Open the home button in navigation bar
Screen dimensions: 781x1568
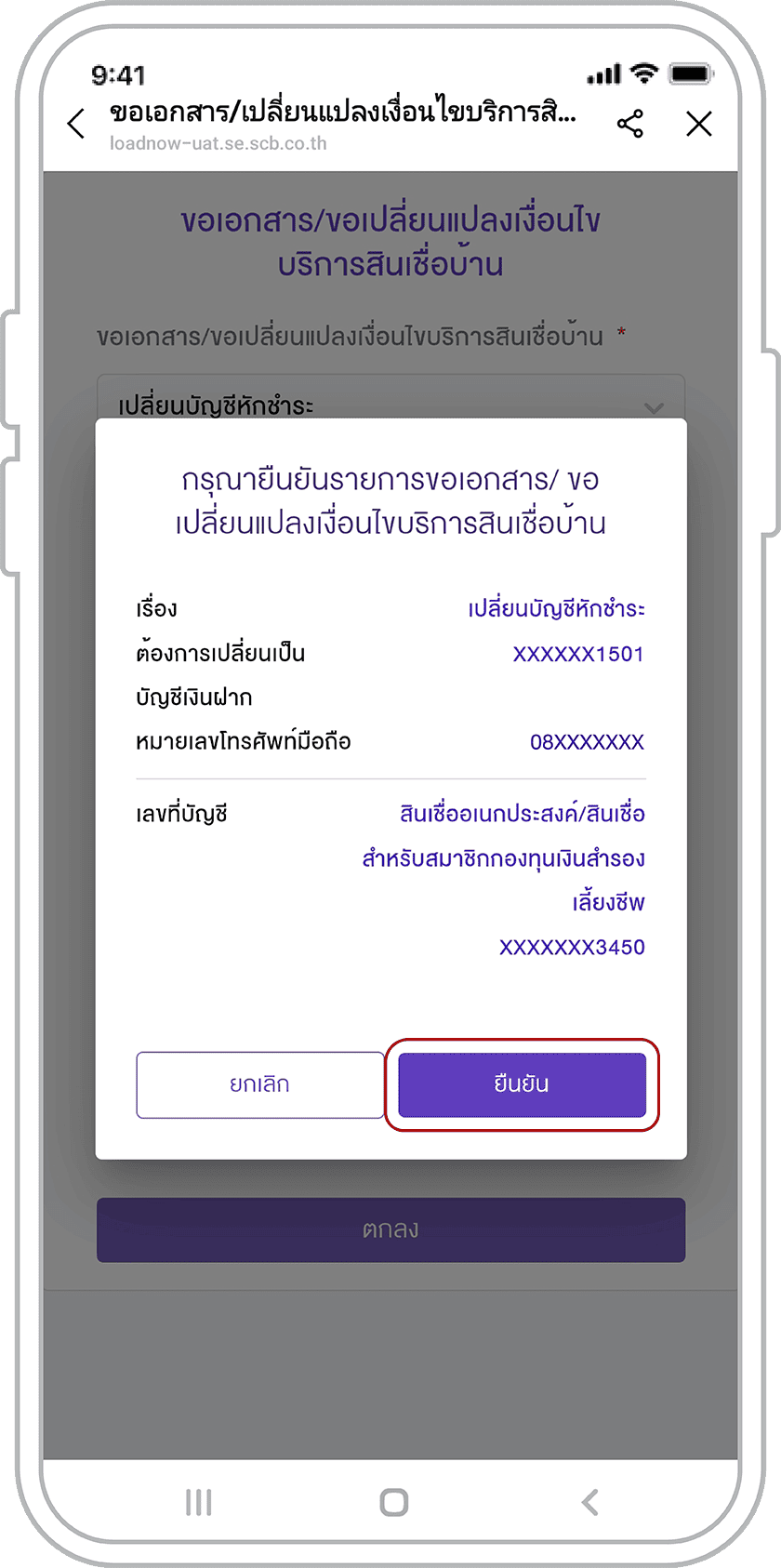(393, 1502)
